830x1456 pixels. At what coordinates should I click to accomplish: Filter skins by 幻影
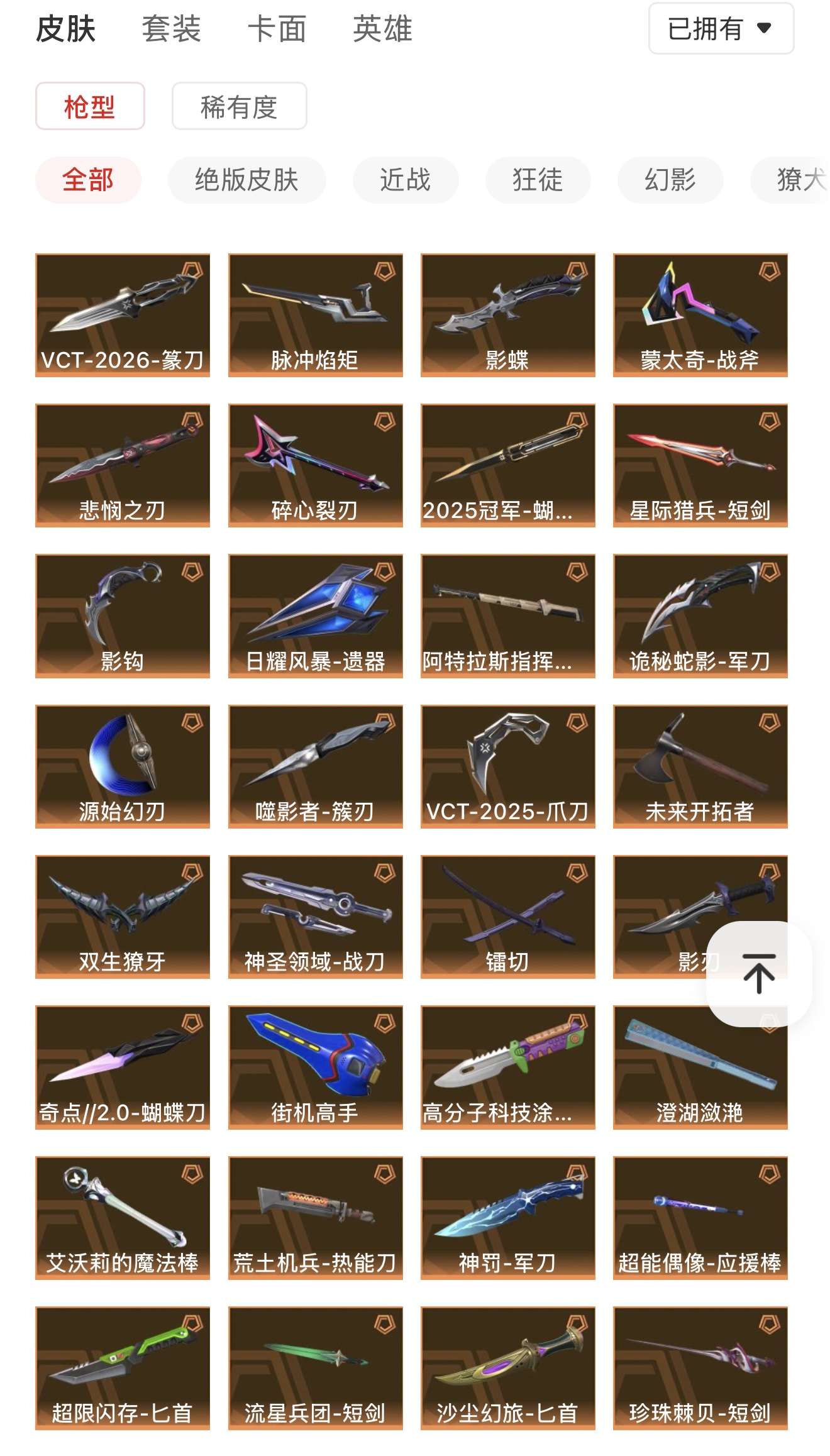click(x=670, y=180)
